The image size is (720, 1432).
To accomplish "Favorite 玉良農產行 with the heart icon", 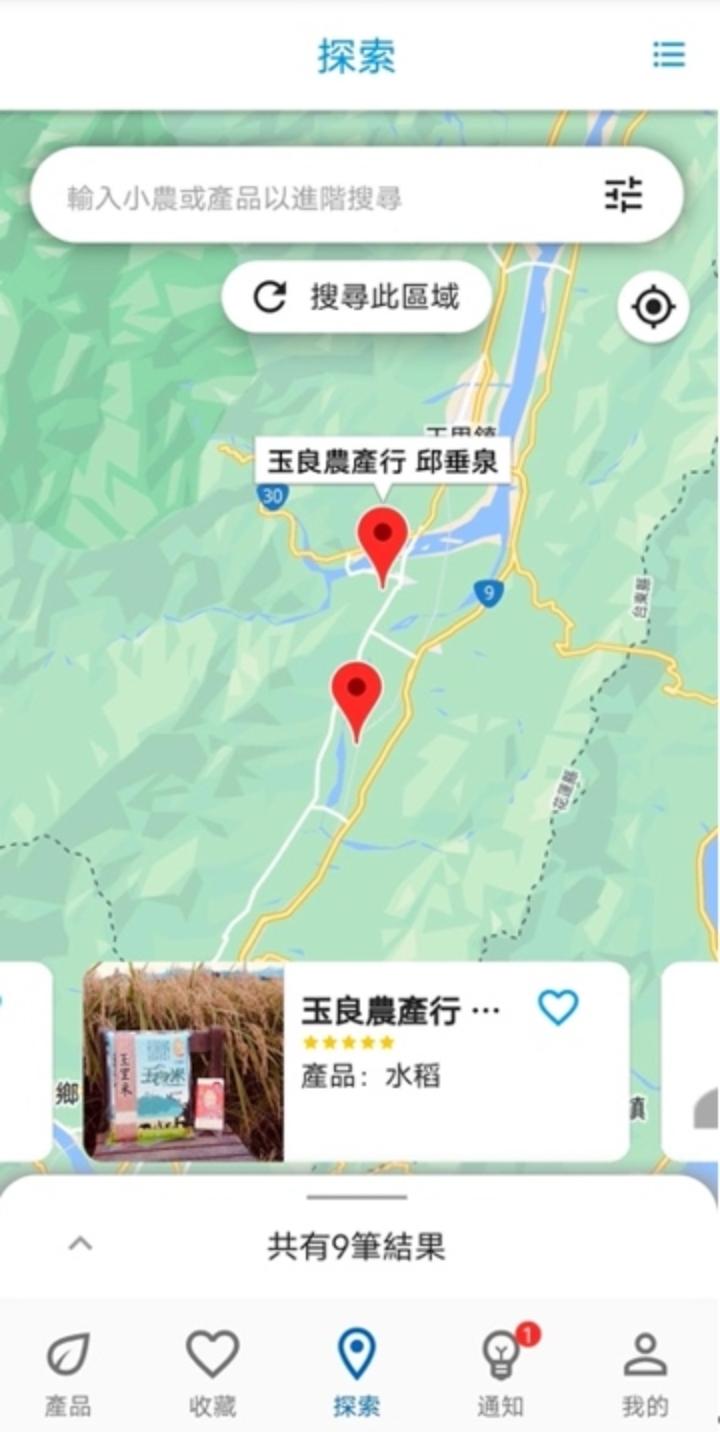I will pos(557,1008).
